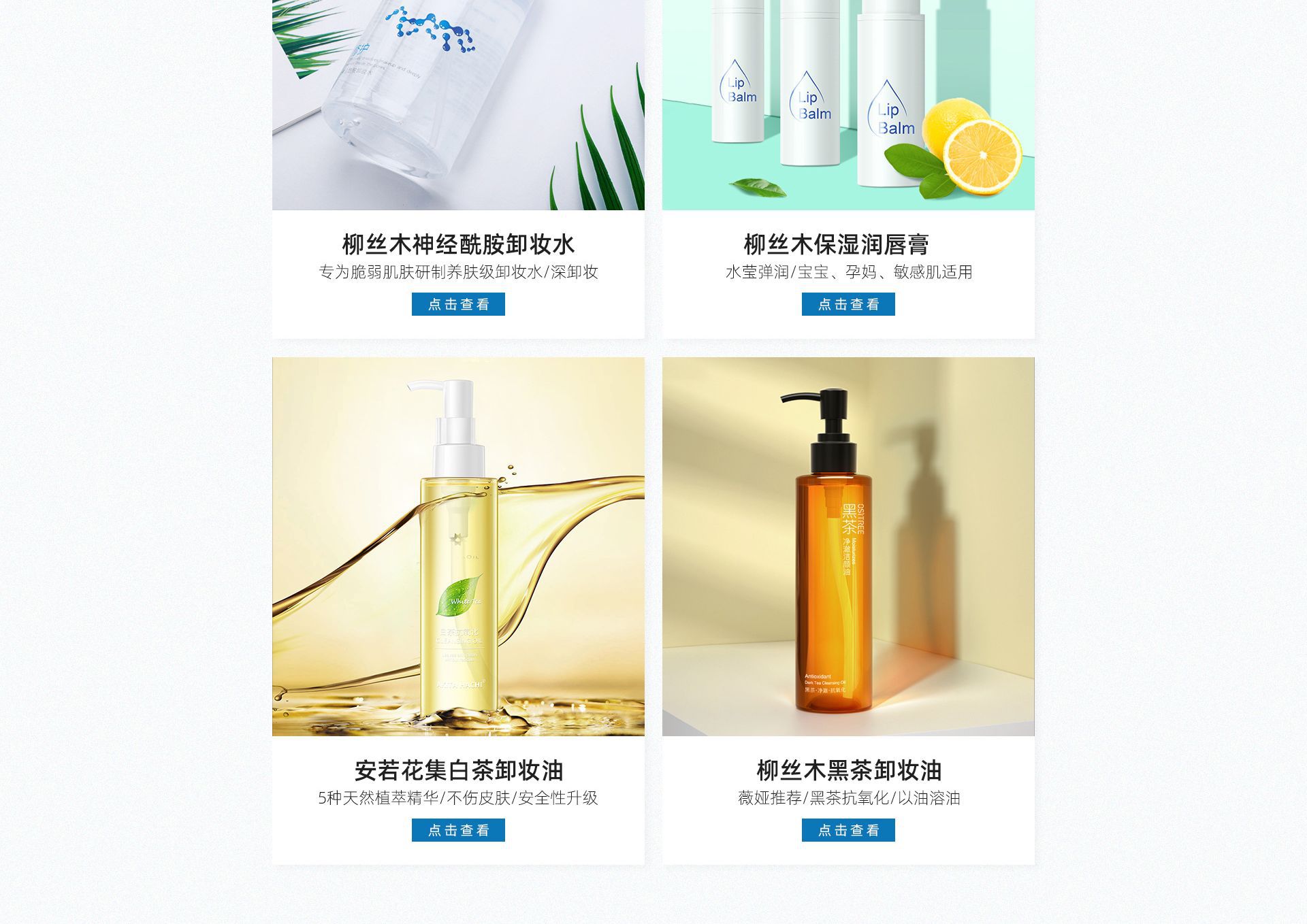Tap 点击查看 under 柳丝木黑茶卸妆油
This screenshot has height=924, width=1307.
[848, 830]
